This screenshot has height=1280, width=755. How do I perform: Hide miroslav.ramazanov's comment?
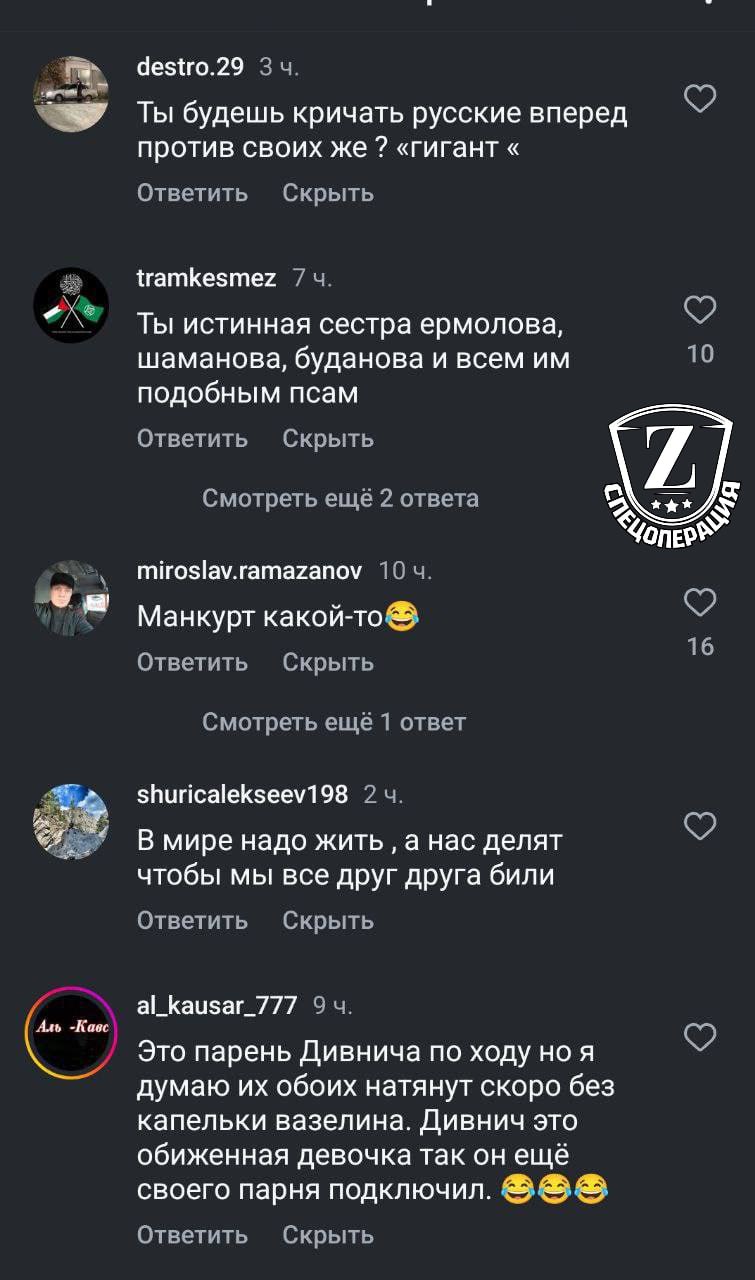328,662
